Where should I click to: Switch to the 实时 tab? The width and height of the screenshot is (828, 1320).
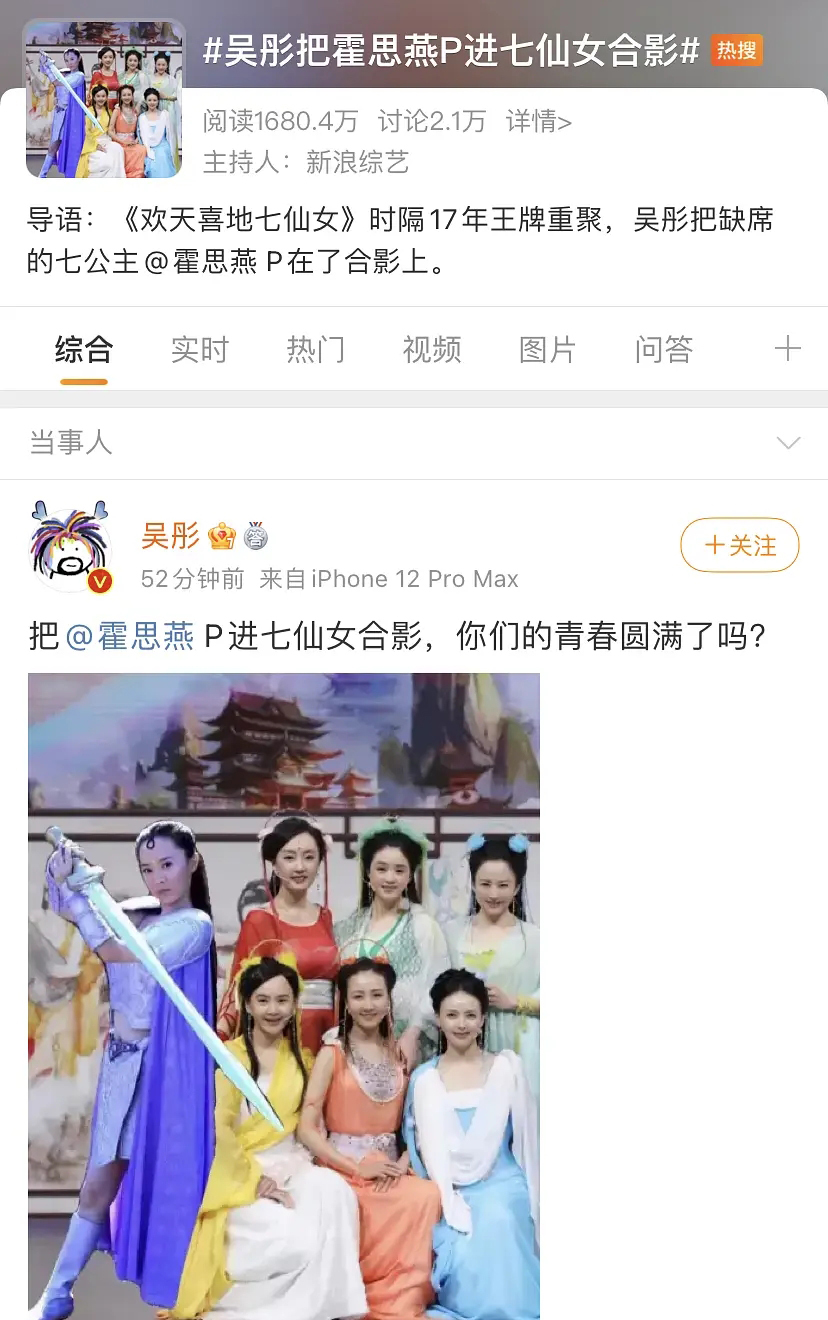199,349
